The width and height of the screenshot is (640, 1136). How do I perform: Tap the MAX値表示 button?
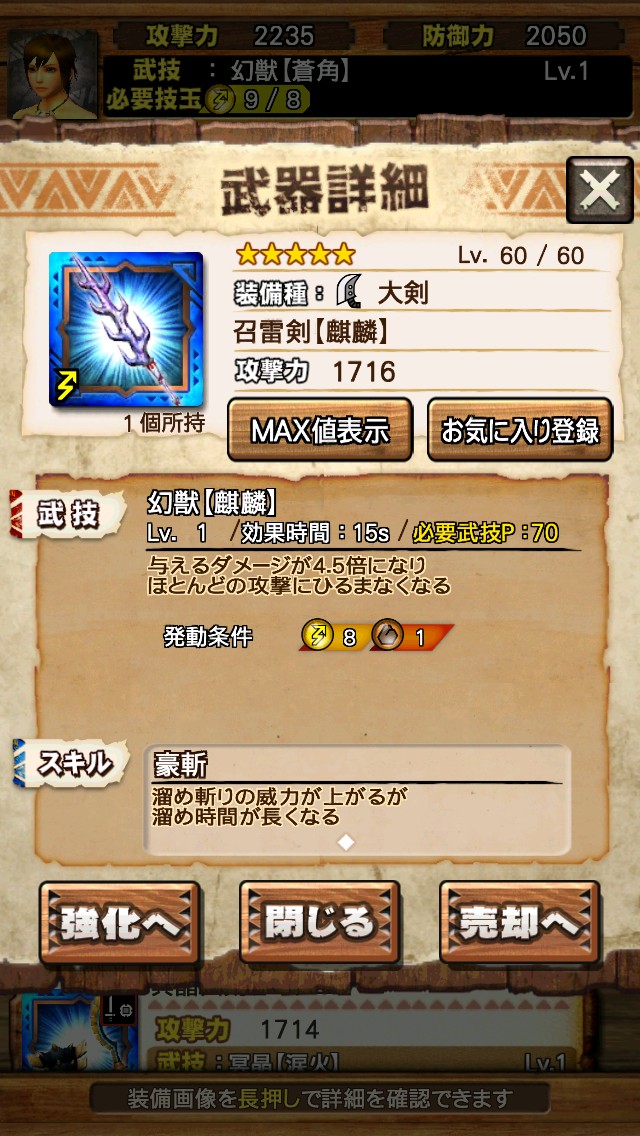coord(320,430)
